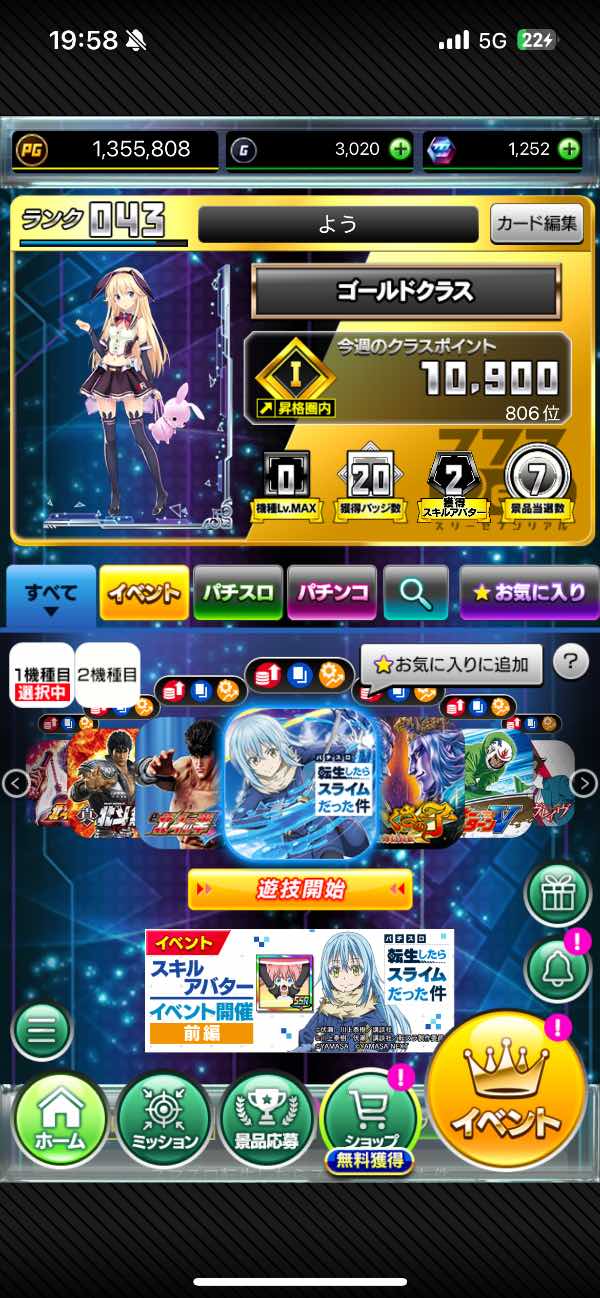Tap the plus button beside 1,252 gems
The height and width of the screenshot is (1298, 600).
click(x=569, y=150)
